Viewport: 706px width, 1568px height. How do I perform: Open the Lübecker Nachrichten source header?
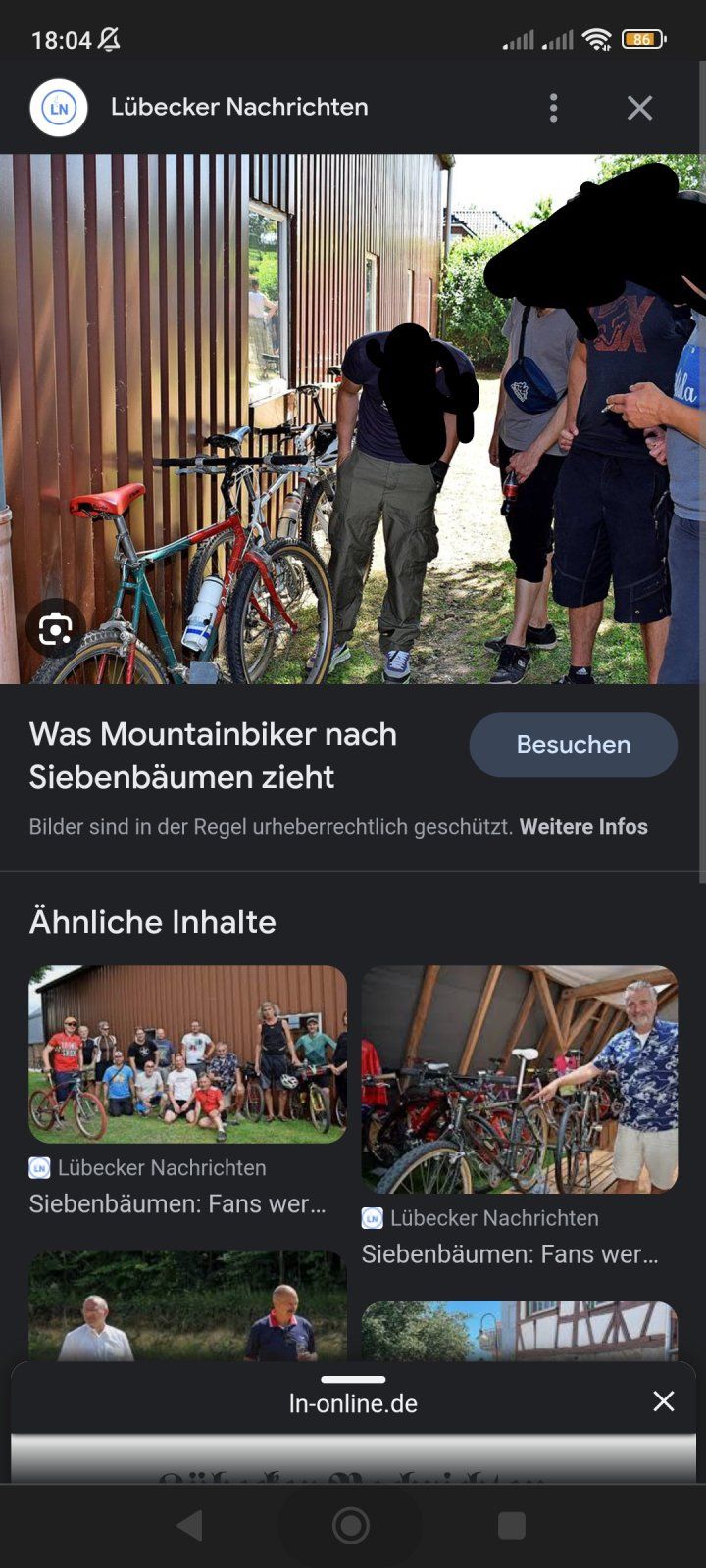pos(238,108)
